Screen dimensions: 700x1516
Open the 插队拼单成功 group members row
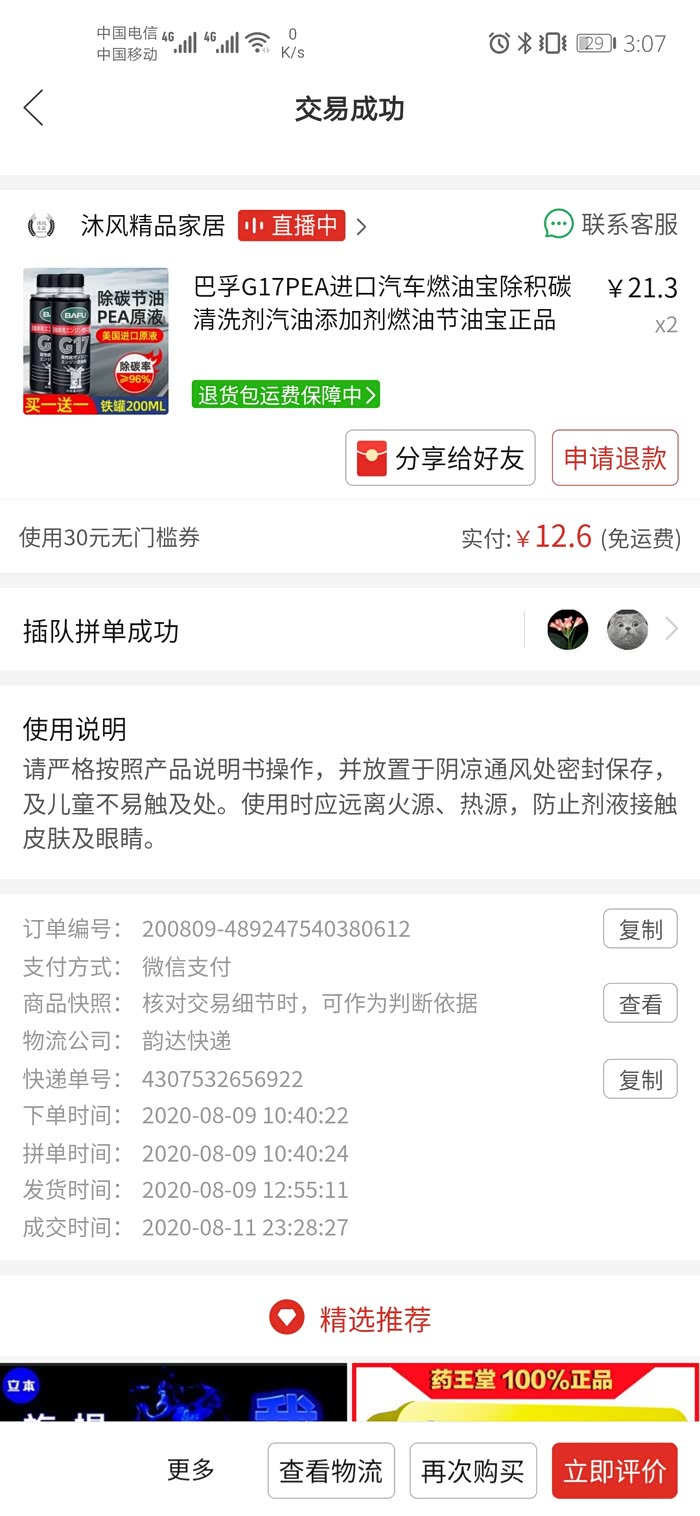point(350,631)
